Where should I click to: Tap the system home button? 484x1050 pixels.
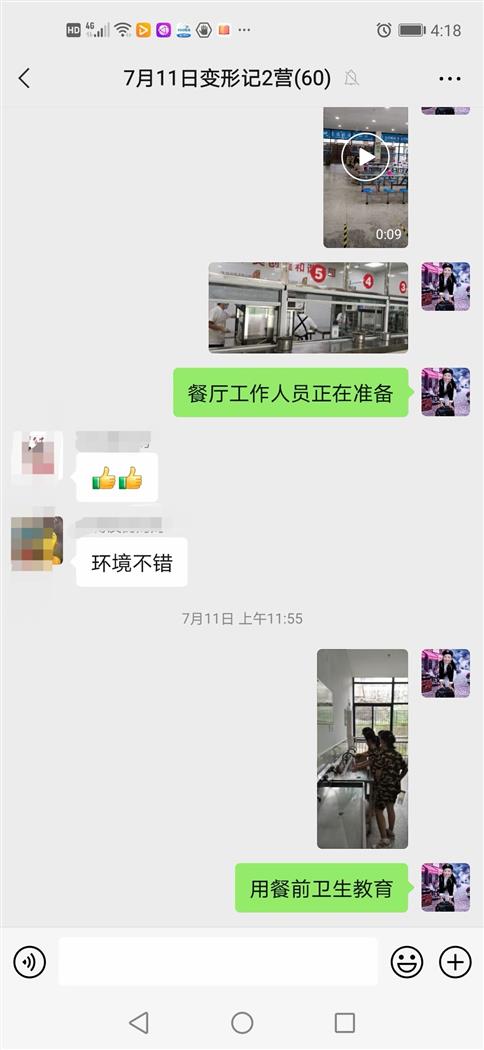(x=242, y=1023)
